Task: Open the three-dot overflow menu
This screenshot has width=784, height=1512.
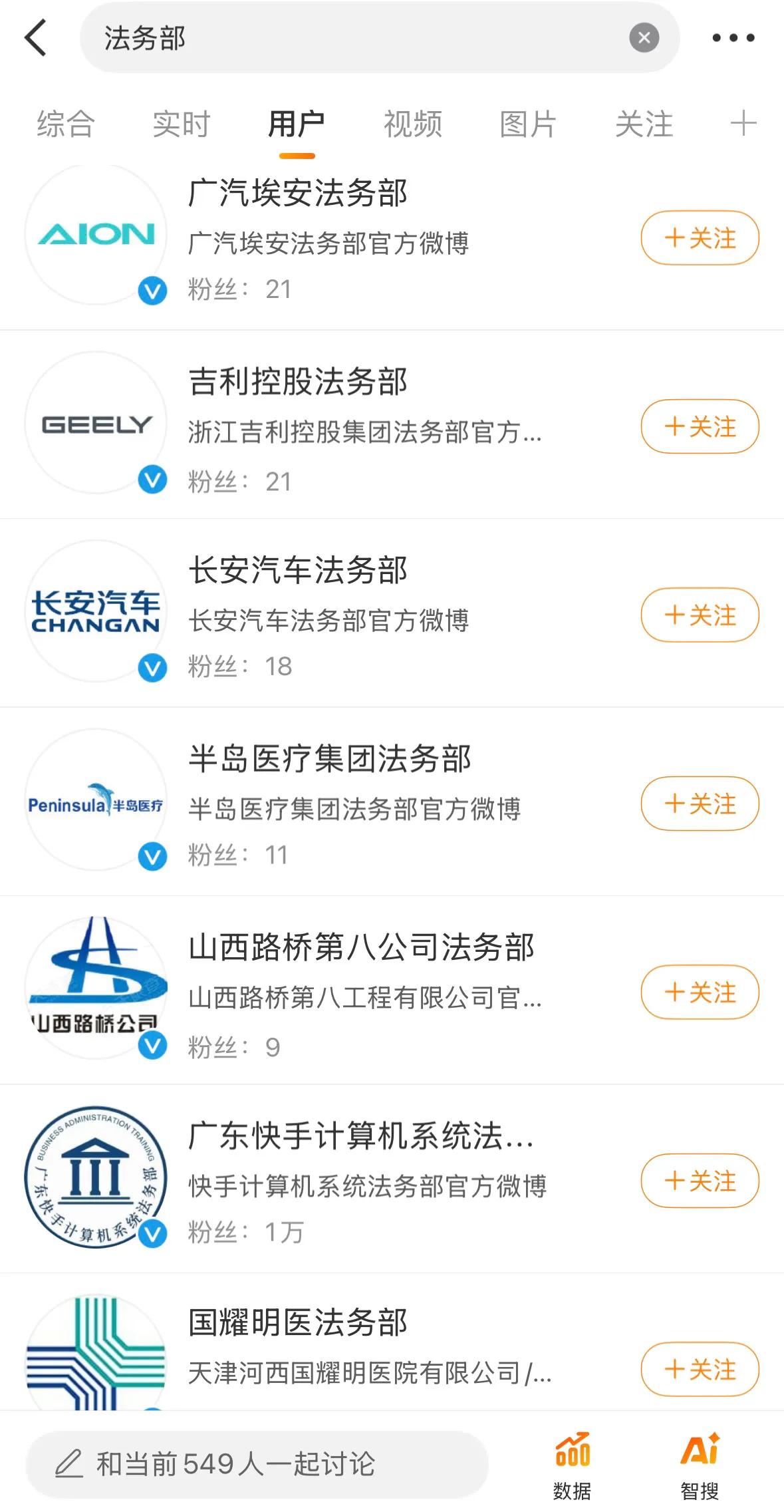Action: 733,38
